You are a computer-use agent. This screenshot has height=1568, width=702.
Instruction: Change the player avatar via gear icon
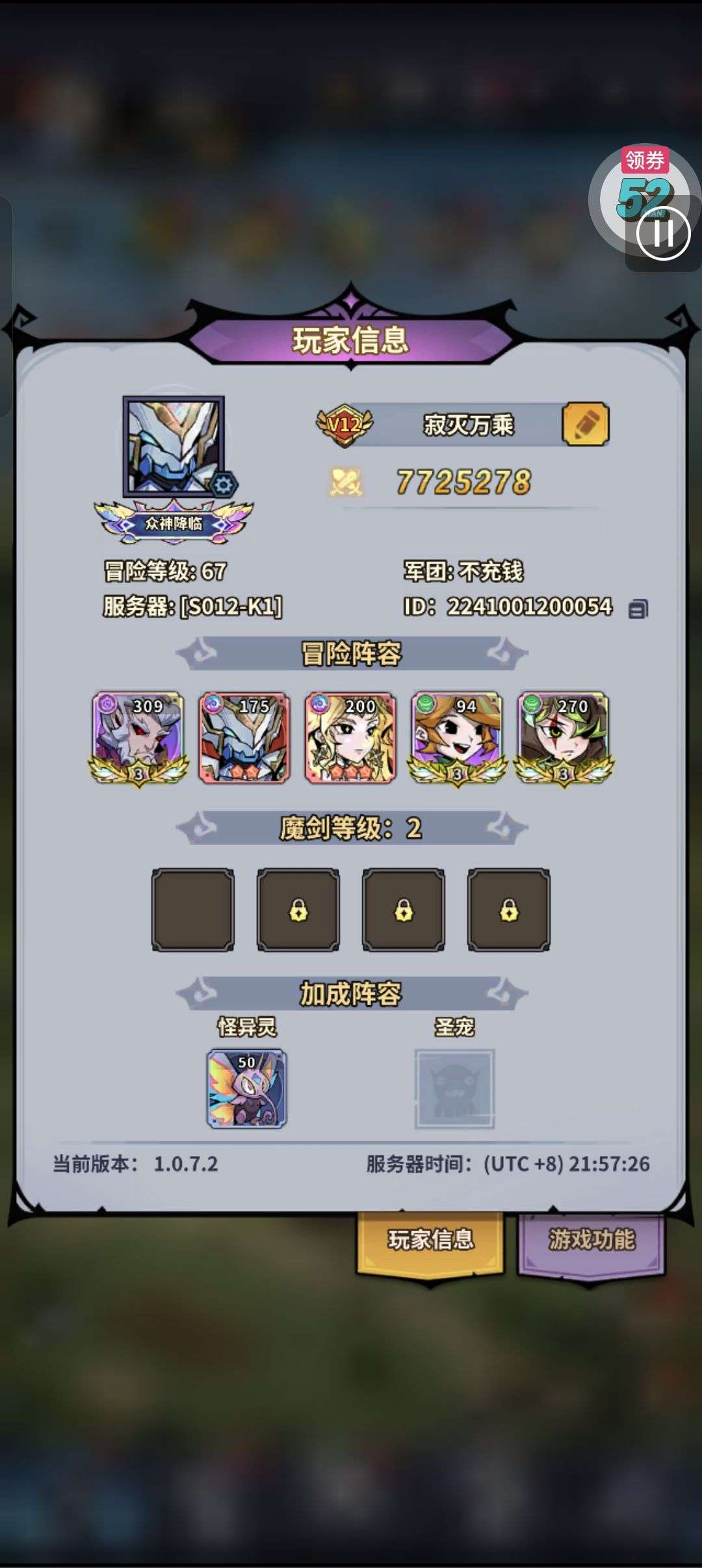(223, 484)
